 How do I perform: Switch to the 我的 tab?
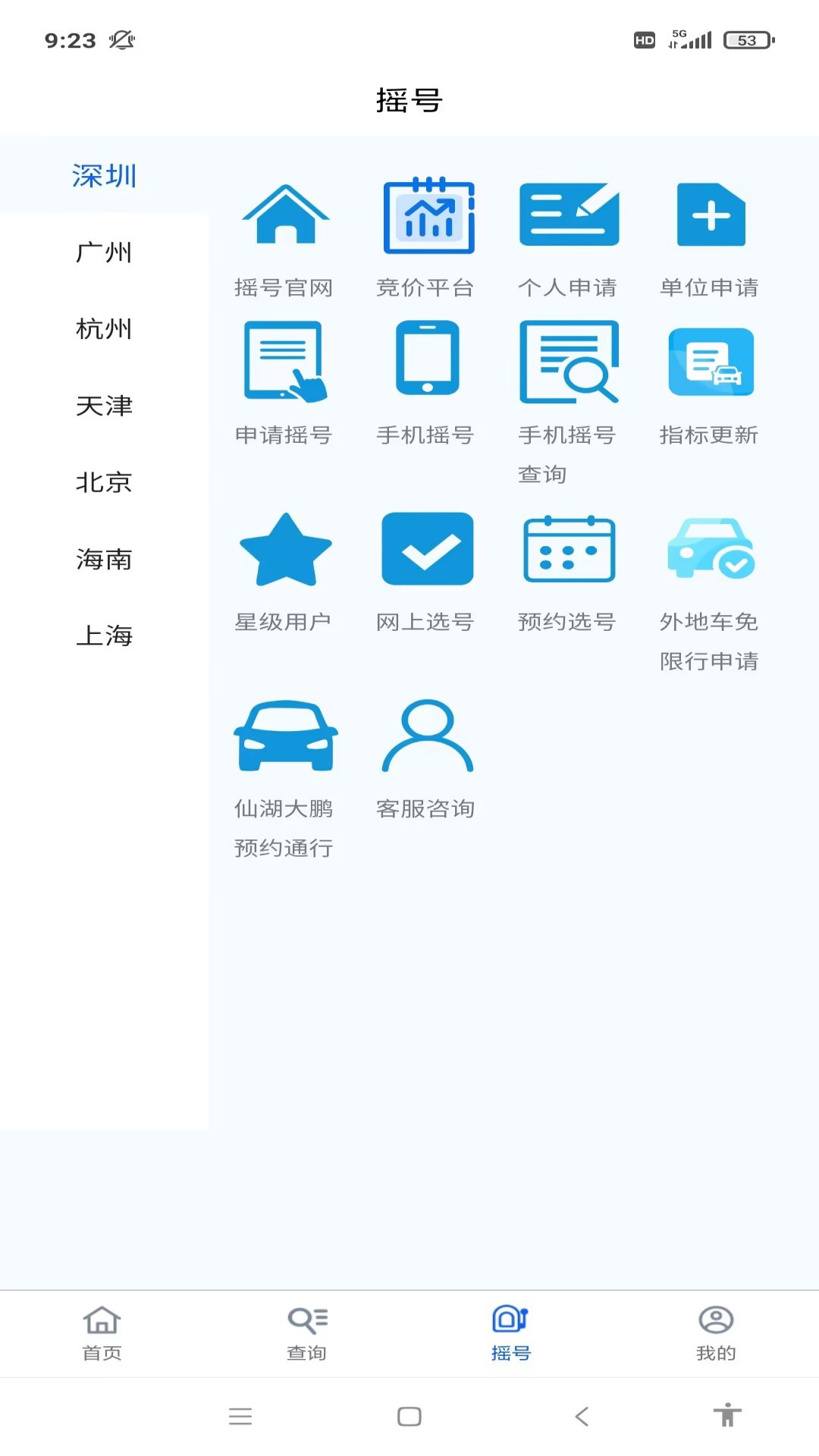(716, 1333)
